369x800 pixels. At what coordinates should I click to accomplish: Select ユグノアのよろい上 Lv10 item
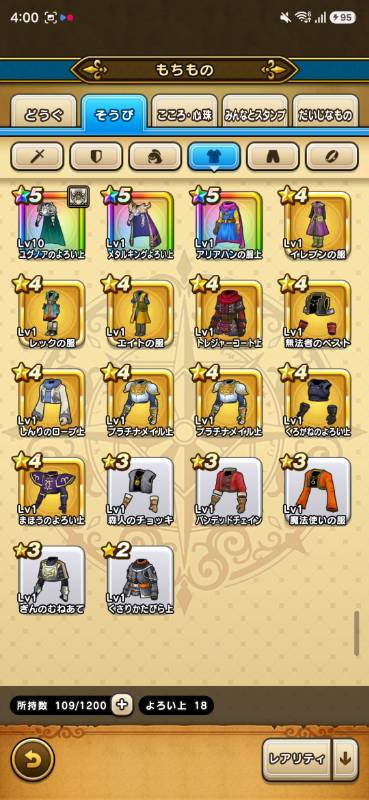[x=52, y=223]
